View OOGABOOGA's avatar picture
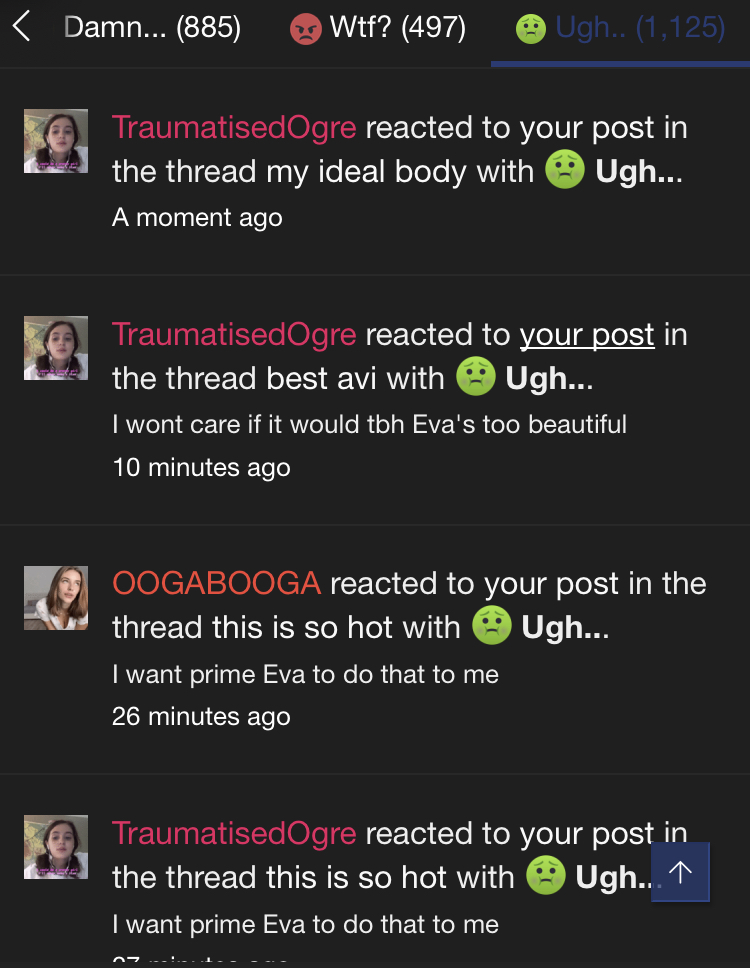Viewport: 750px width, 968px height. click(x=56, y=598)
